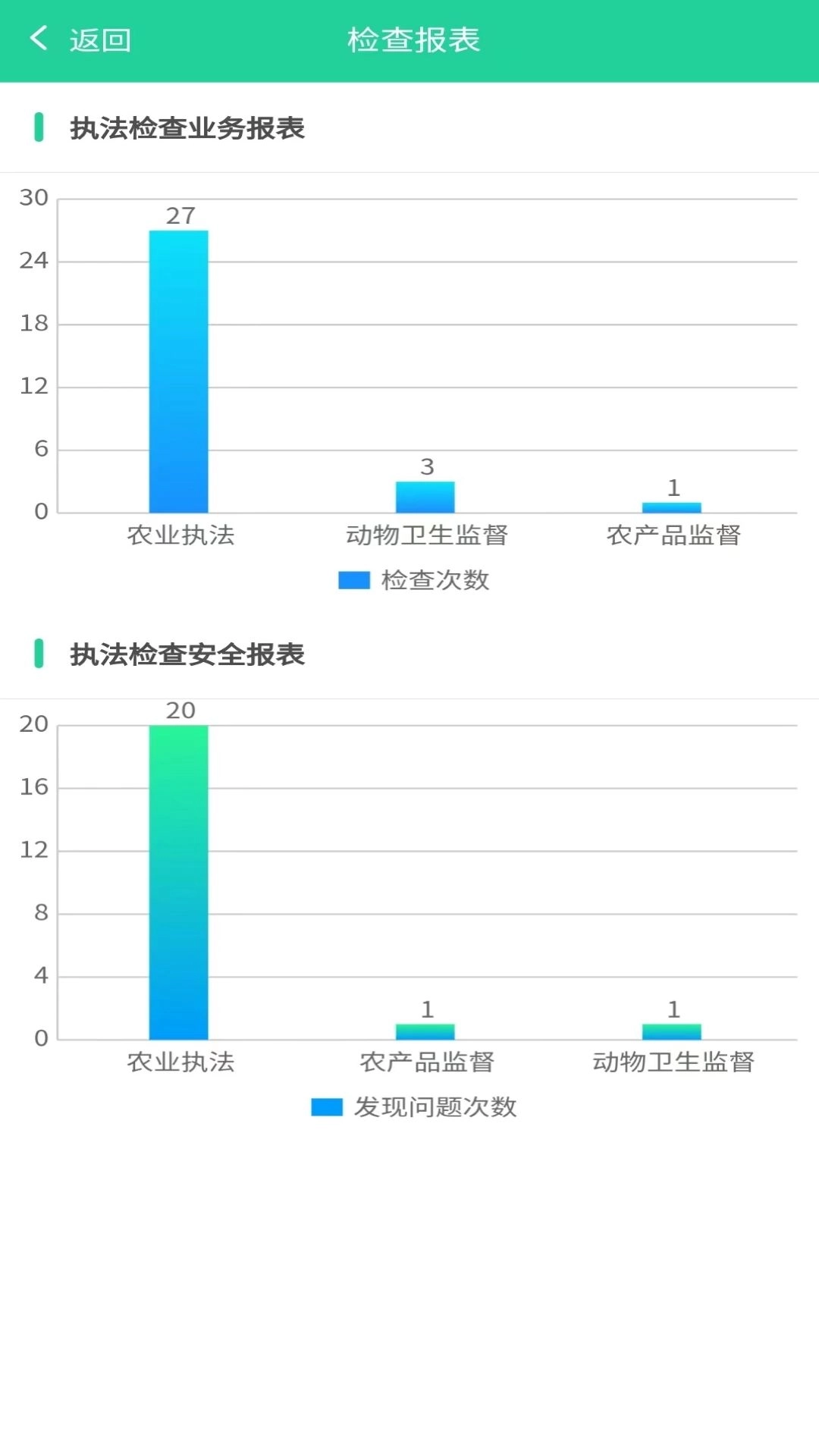Select the 农业执法 bar showing 27

[178, 372]
